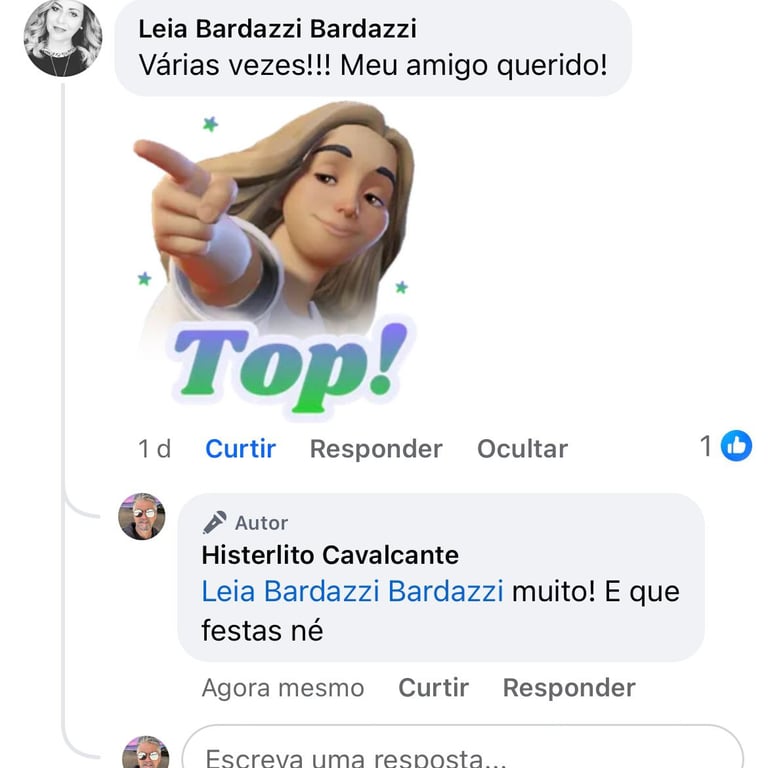Focus the Escreva uma resposta field
Screen dimensions: 768x768
[460, 755]
